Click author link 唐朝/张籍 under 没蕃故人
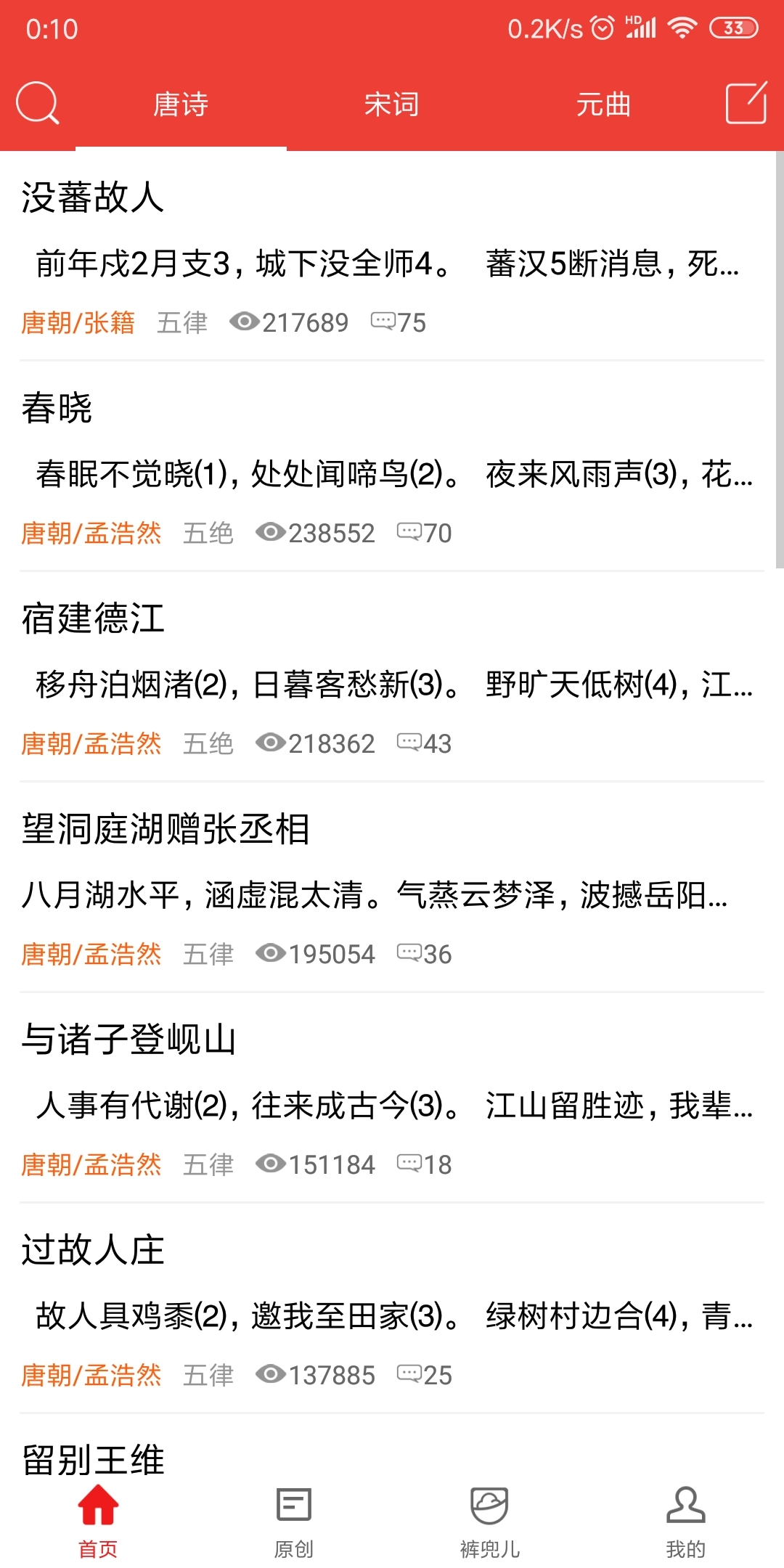The width and height of the screenshot is (784, 1568). (x=78, y=322)
